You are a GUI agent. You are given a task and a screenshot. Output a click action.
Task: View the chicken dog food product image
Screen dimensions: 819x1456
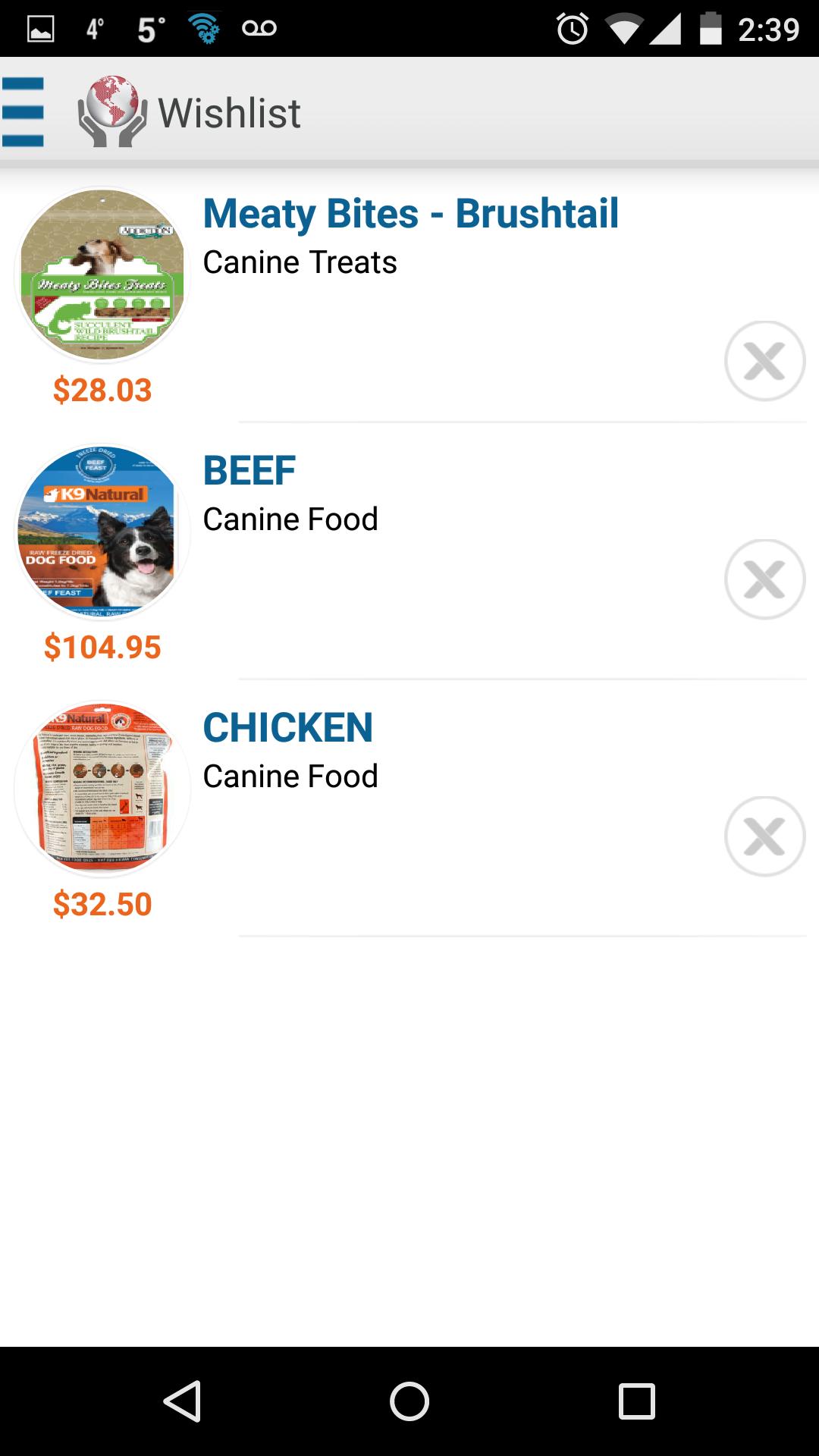click(x=102, y=789)
